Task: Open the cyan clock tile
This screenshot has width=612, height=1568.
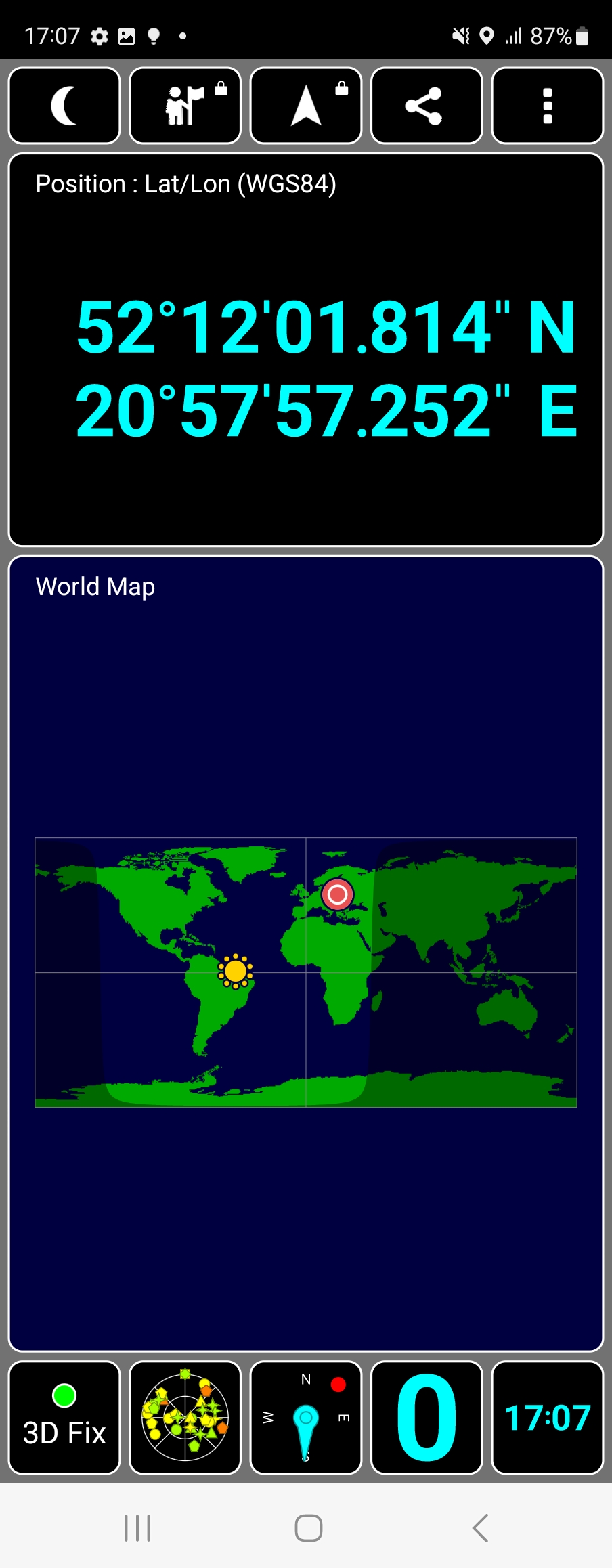Action: tap(547, 1417)
